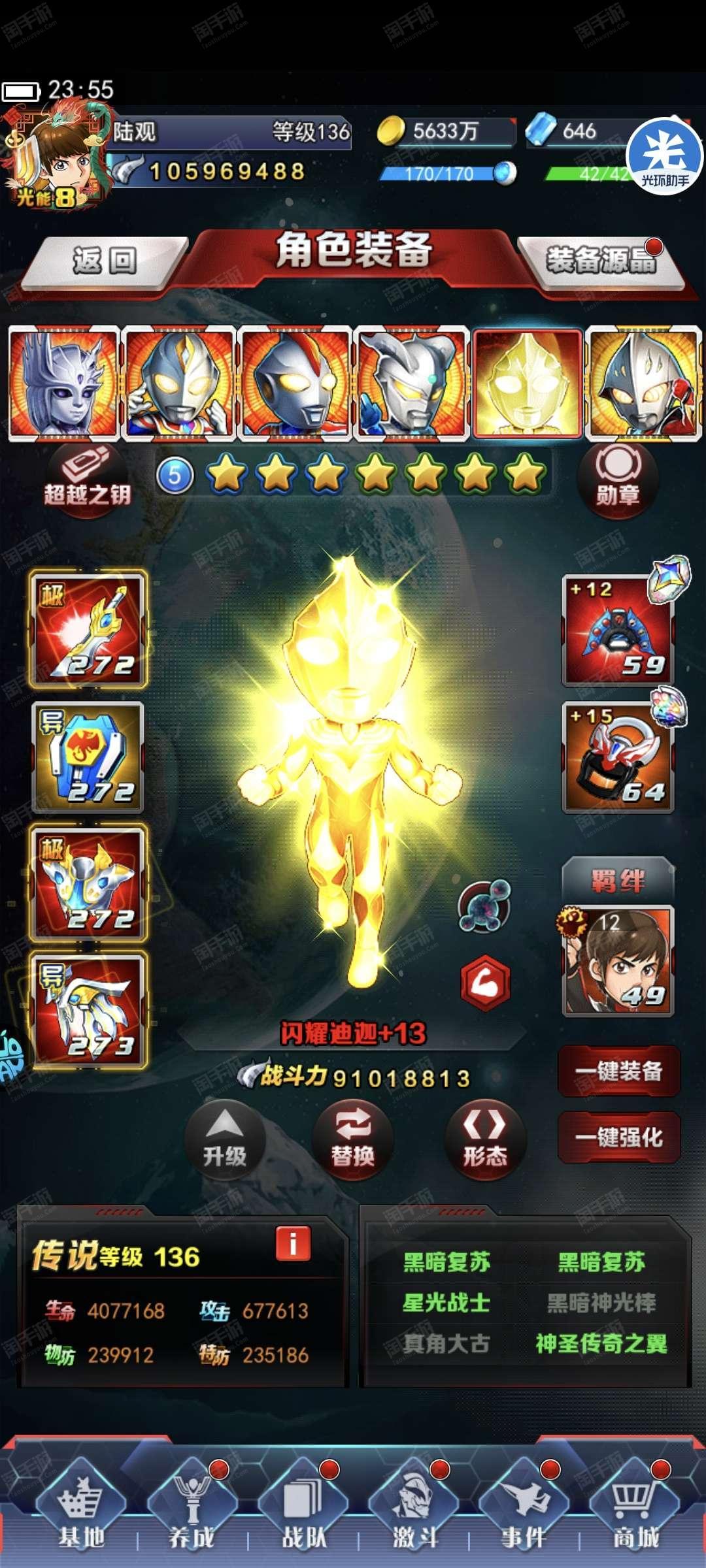Tap 替换 to swap the character
The height and width of the screenshot is (1568, 706).
click(353, 1140)
